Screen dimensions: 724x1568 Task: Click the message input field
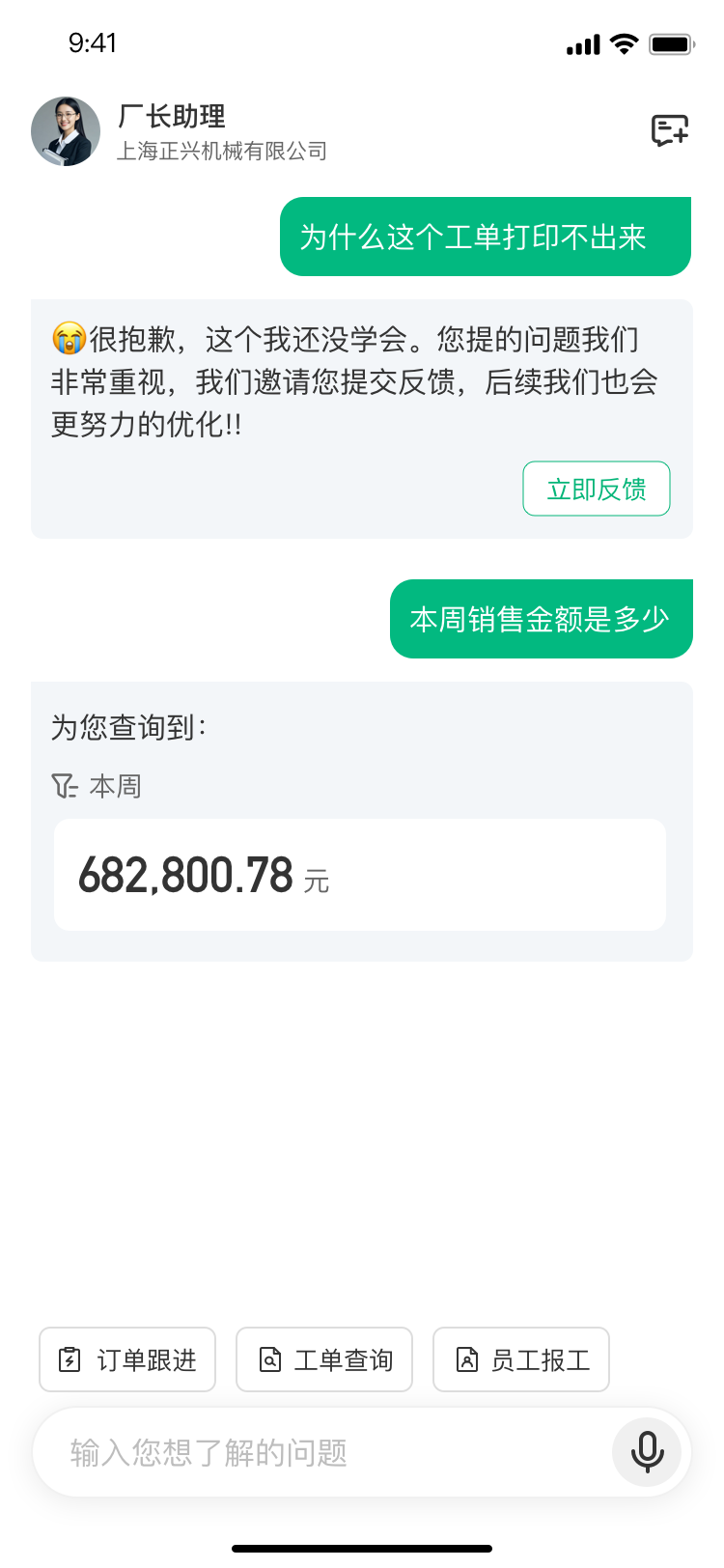(x=290, y=1452)
